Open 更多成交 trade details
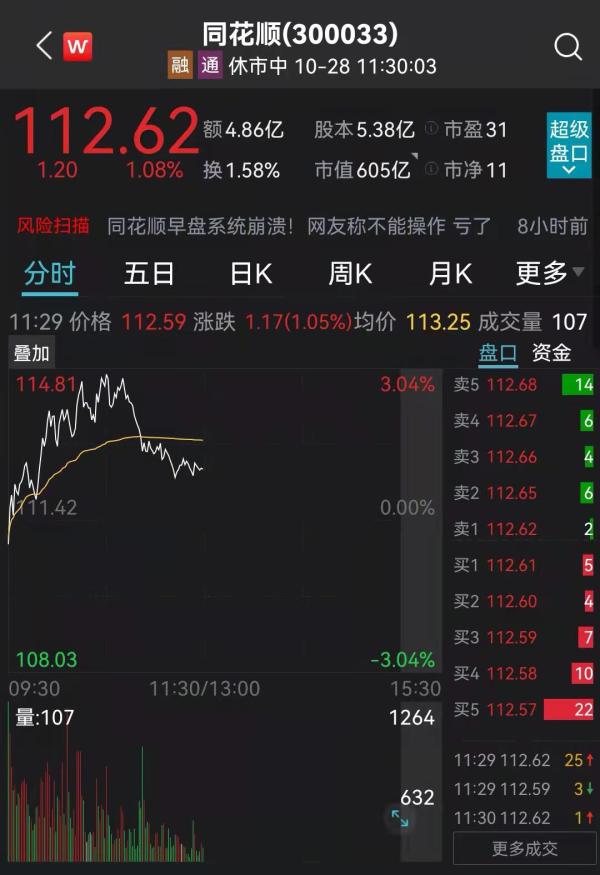The width and height of the screenshot is (600, 875). point(525,849)
